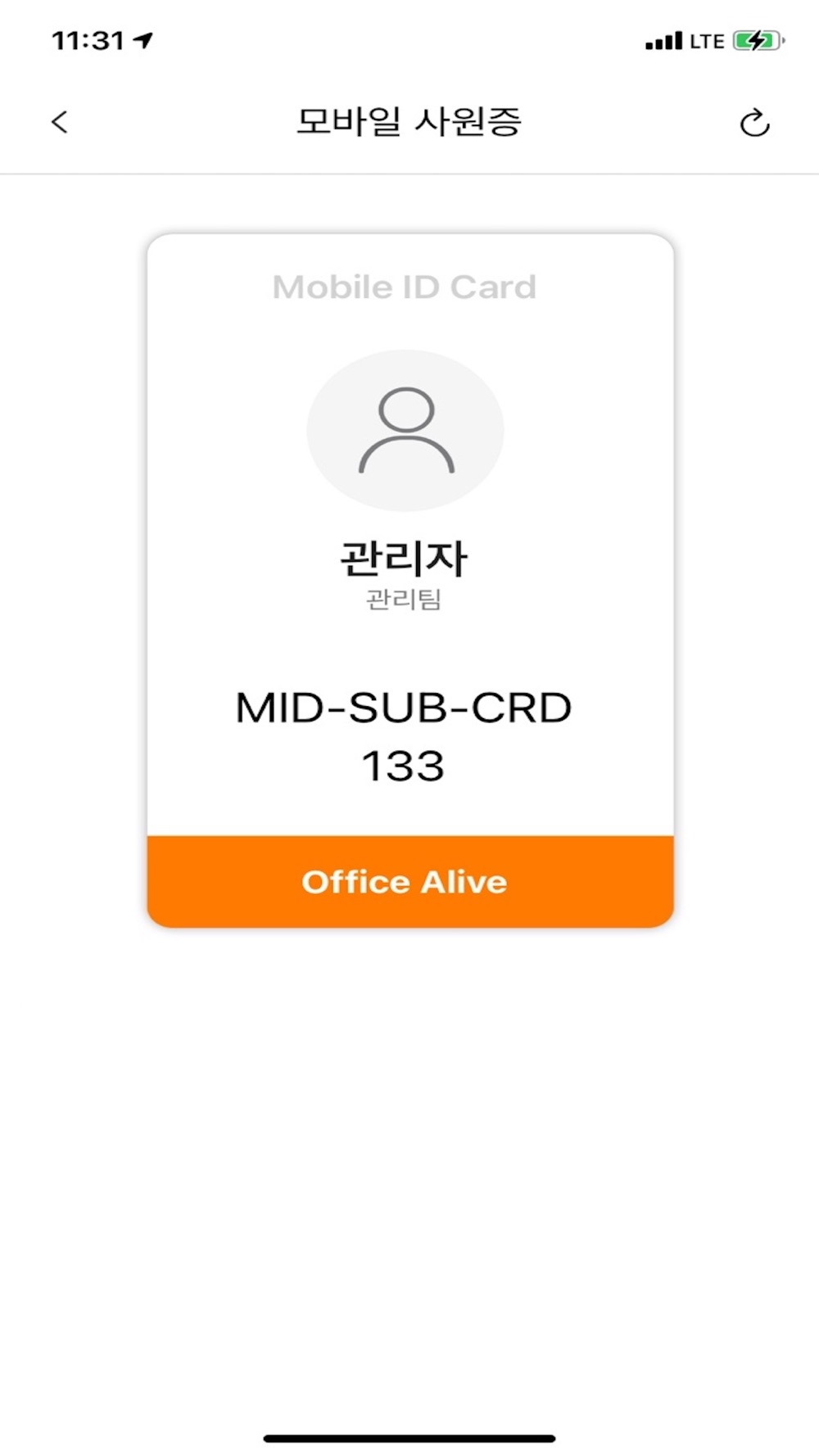The height and width of the screenshot is (1456, 819).
Task: Refresh the mobile ID card
Action: (754, 124)
